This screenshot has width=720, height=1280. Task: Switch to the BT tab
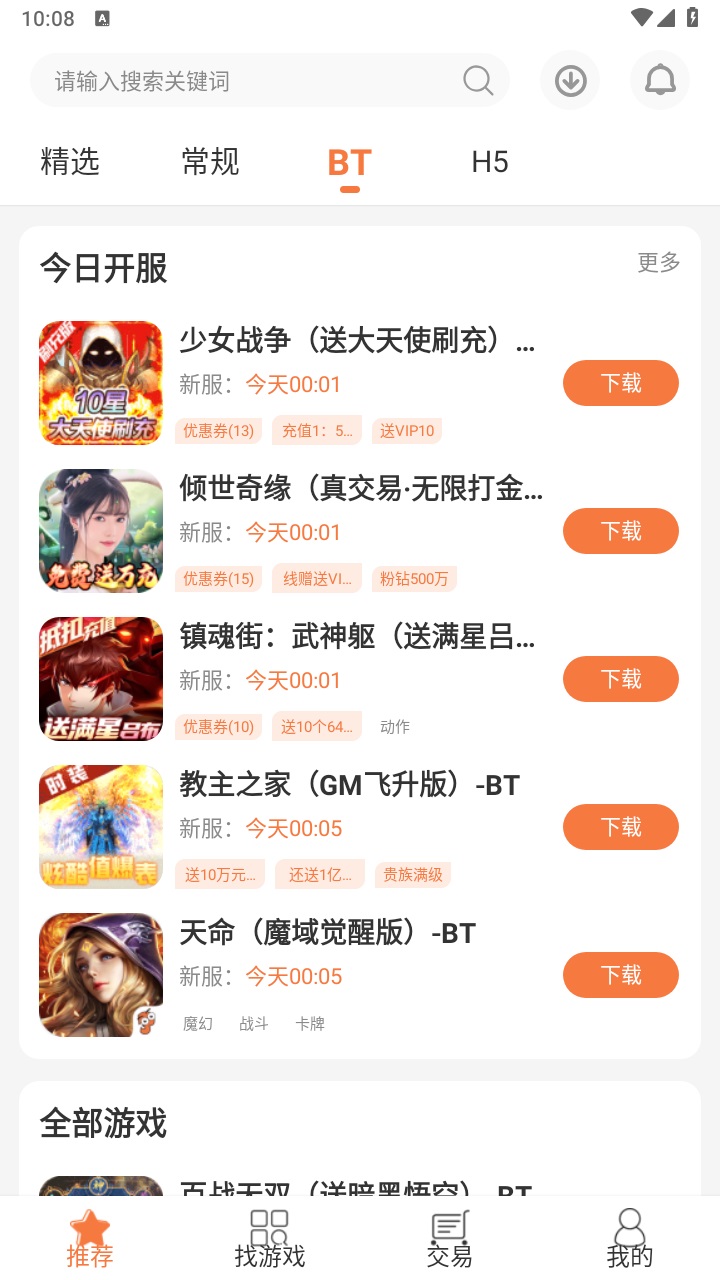[348, 161]
